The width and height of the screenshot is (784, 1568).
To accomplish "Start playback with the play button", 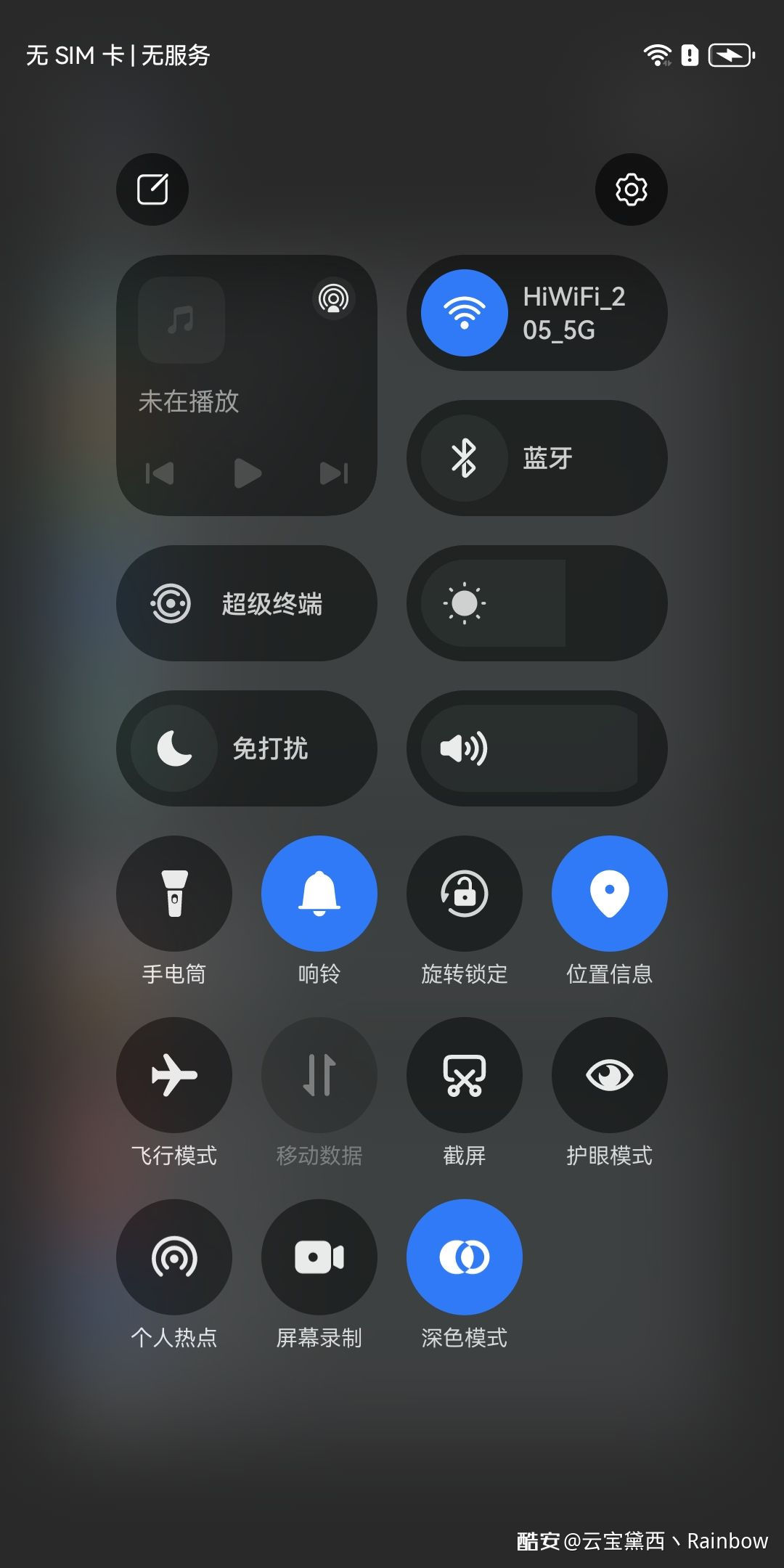I will 248,473.
